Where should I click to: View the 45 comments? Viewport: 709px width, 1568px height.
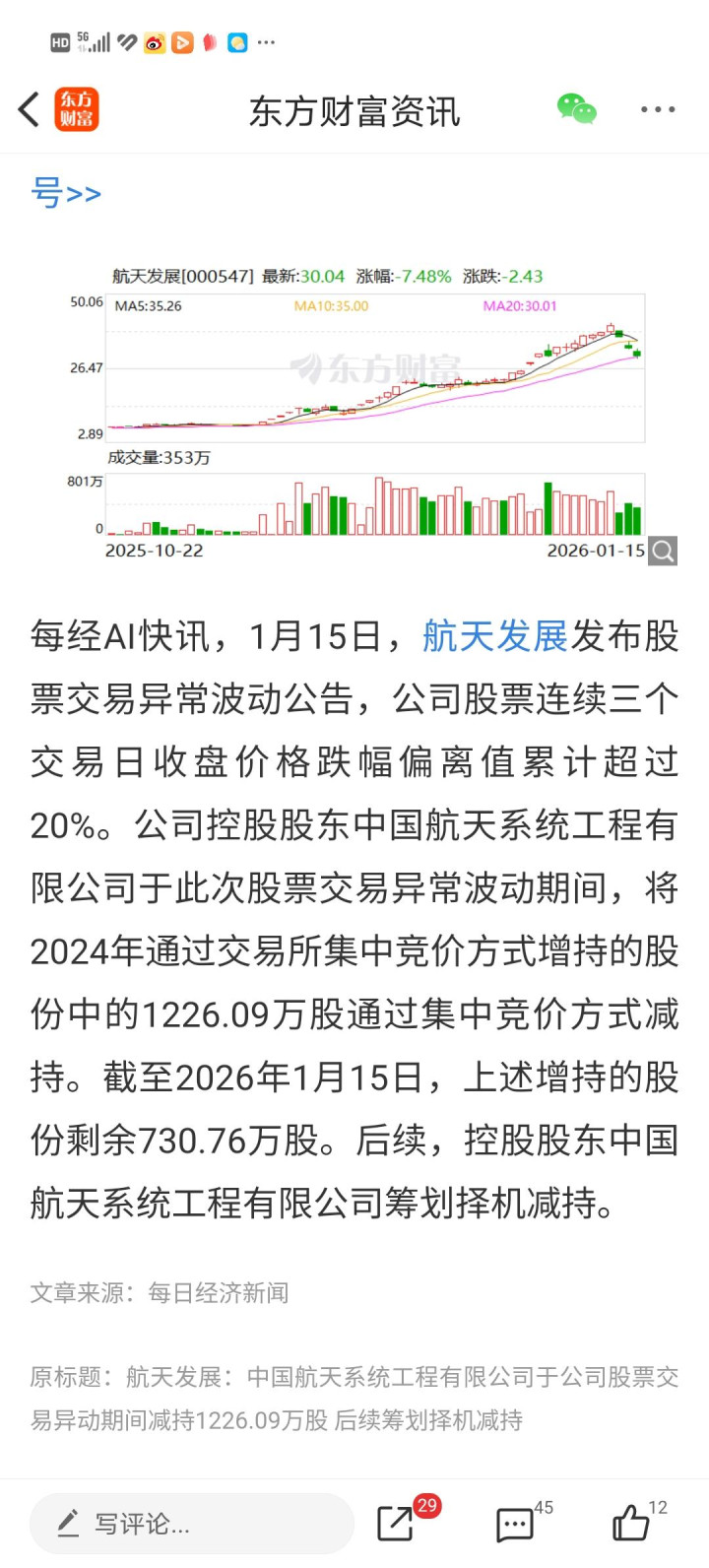(x=515, y=1525)
